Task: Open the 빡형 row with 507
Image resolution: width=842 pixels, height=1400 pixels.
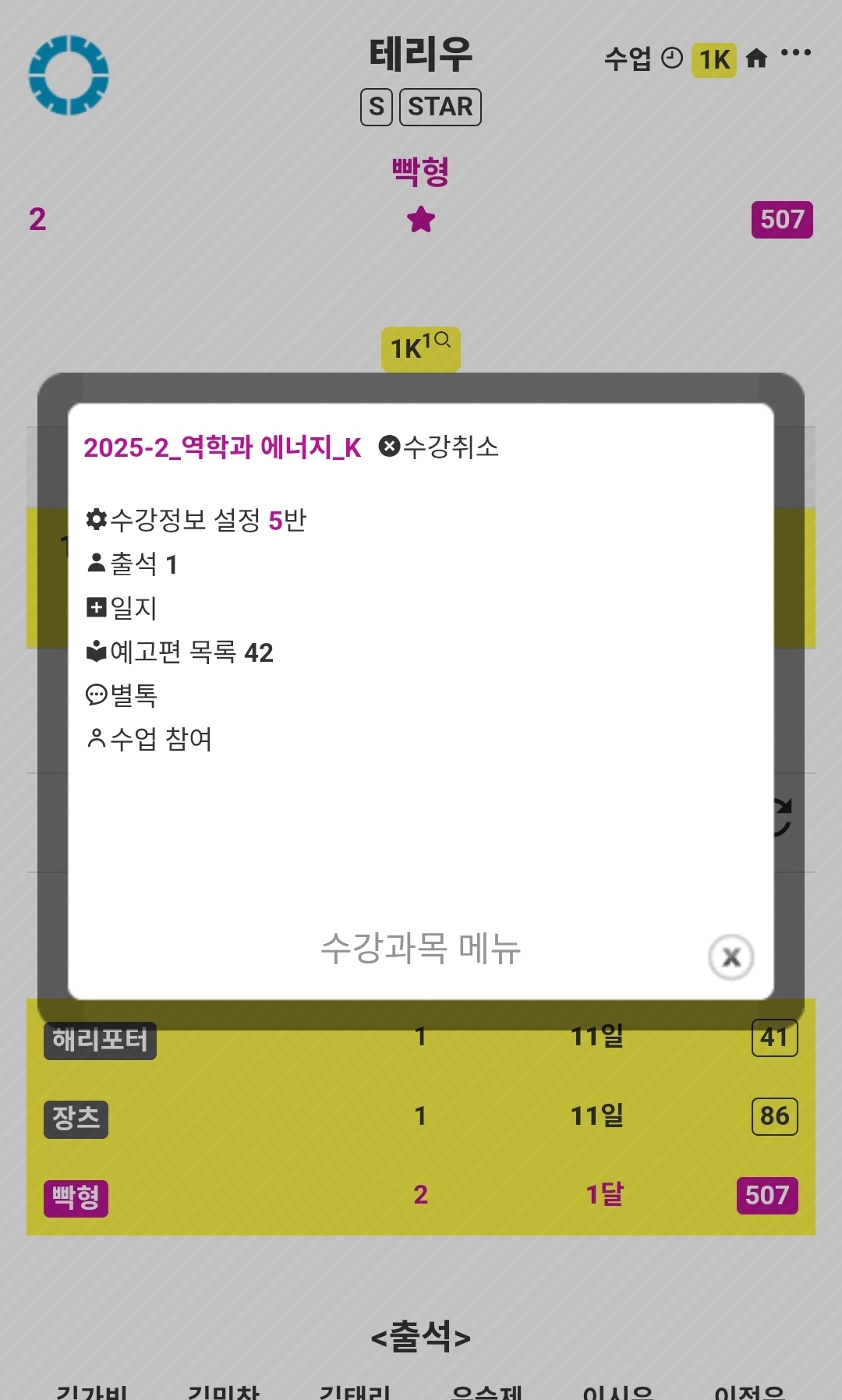Action: coord(76,1197)
